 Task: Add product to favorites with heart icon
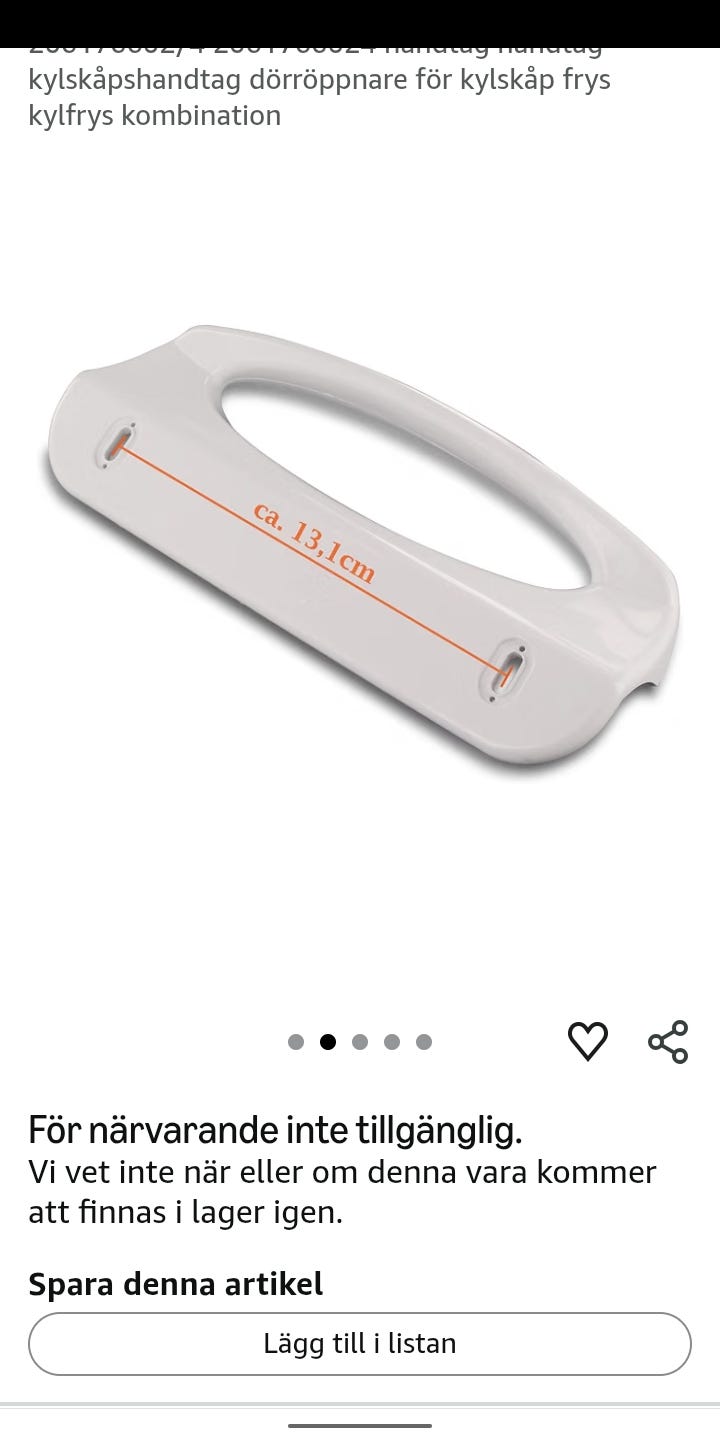click(588, 1042)
